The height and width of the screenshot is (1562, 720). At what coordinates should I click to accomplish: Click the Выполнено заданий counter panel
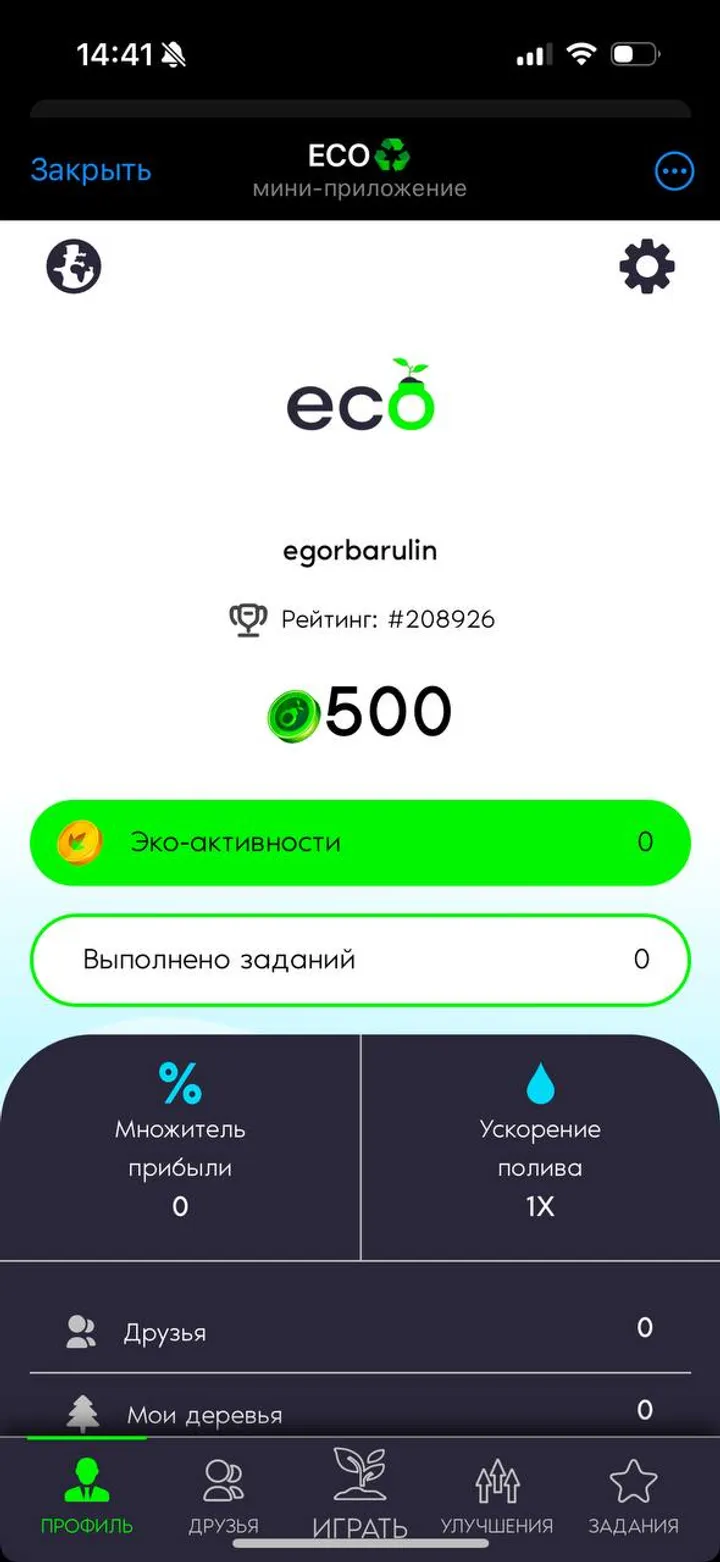pos(360,959)
